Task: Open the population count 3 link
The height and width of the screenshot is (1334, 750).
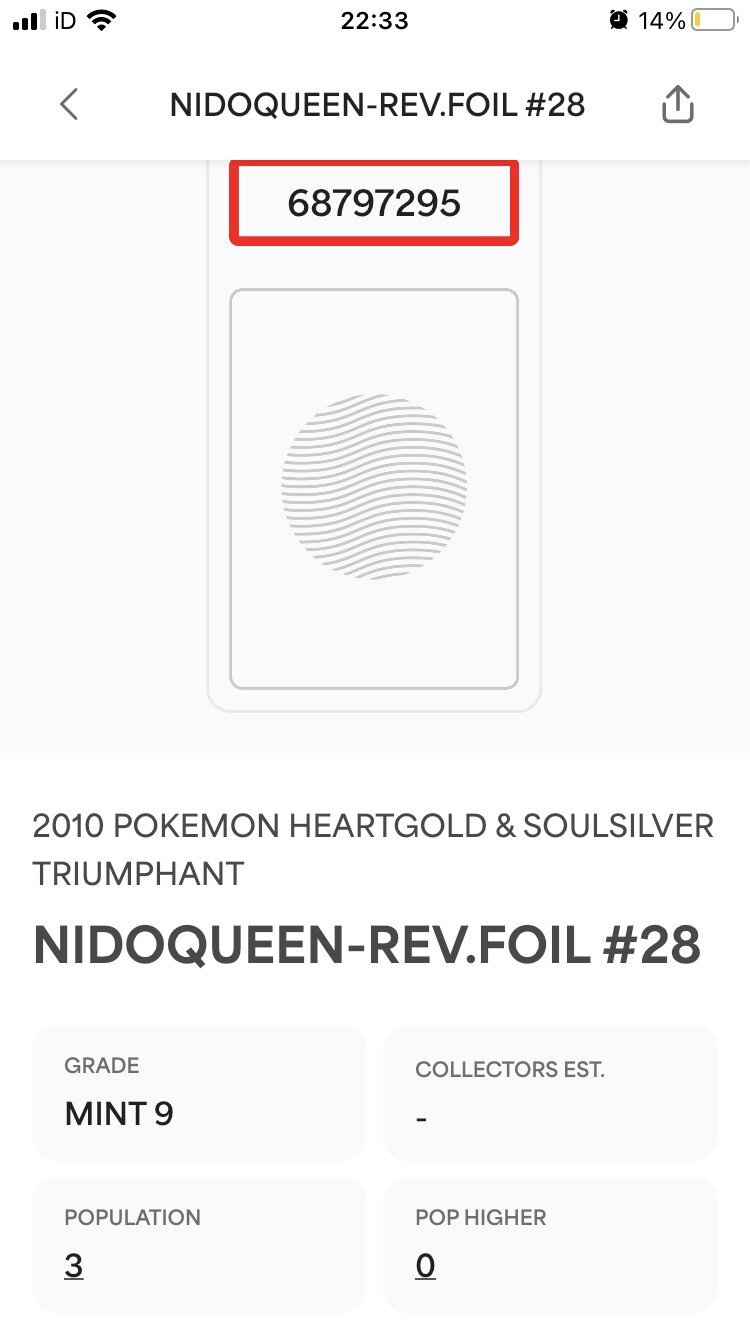Action: pyautogui.click(x=74, y=1266)
